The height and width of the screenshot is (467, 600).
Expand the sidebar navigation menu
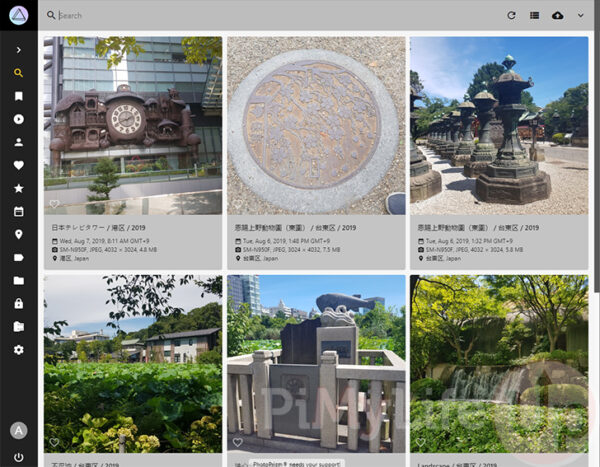pos(18,49)
